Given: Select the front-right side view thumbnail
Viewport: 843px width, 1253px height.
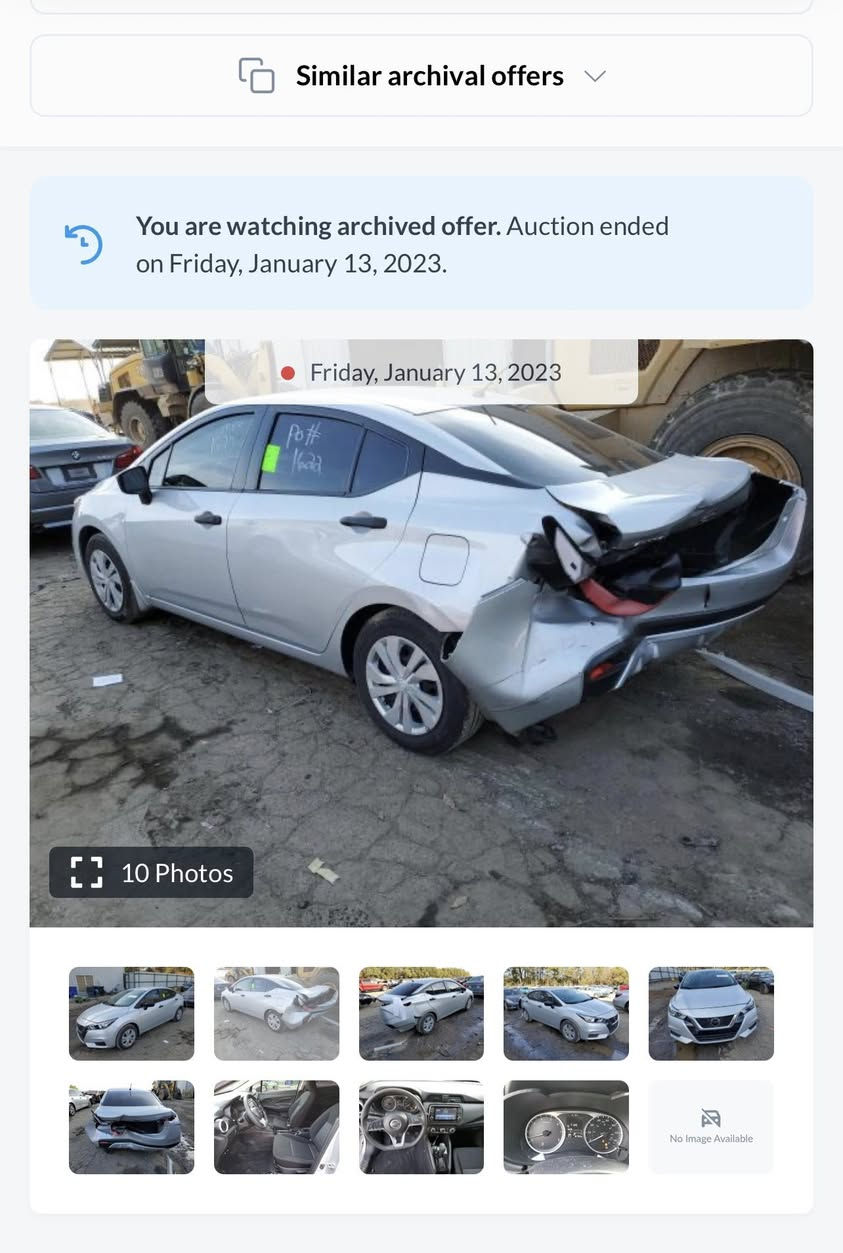Looking at the screenshot, I should tap(566, 1013).
